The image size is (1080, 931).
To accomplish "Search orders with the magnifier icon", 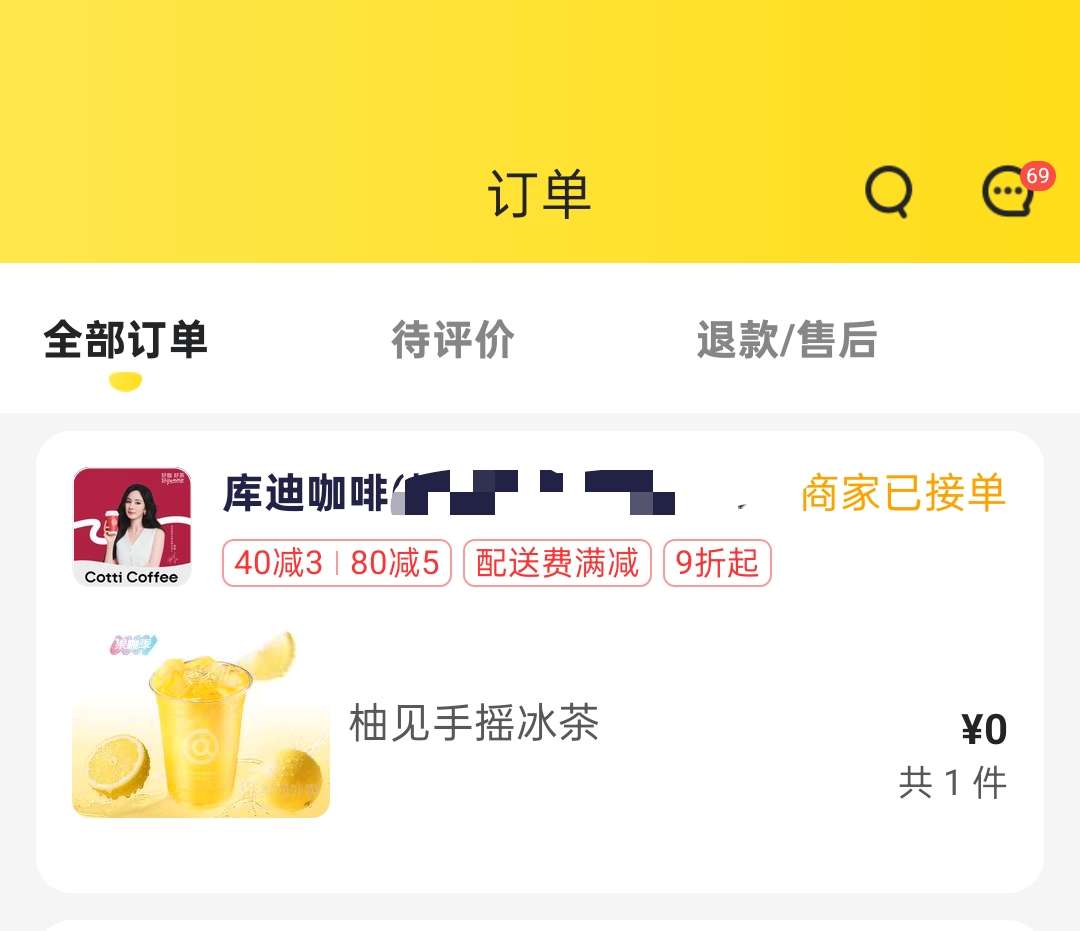I will pos(888,190).
